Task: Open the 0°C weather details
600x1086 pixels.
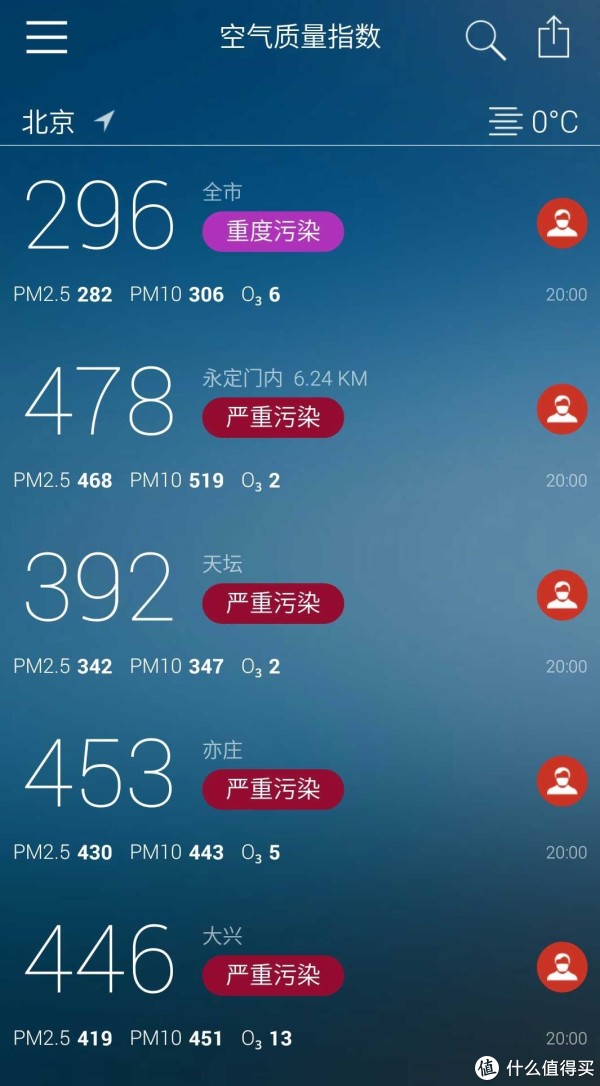Action: pyautogui.click(x=535, y=122)
